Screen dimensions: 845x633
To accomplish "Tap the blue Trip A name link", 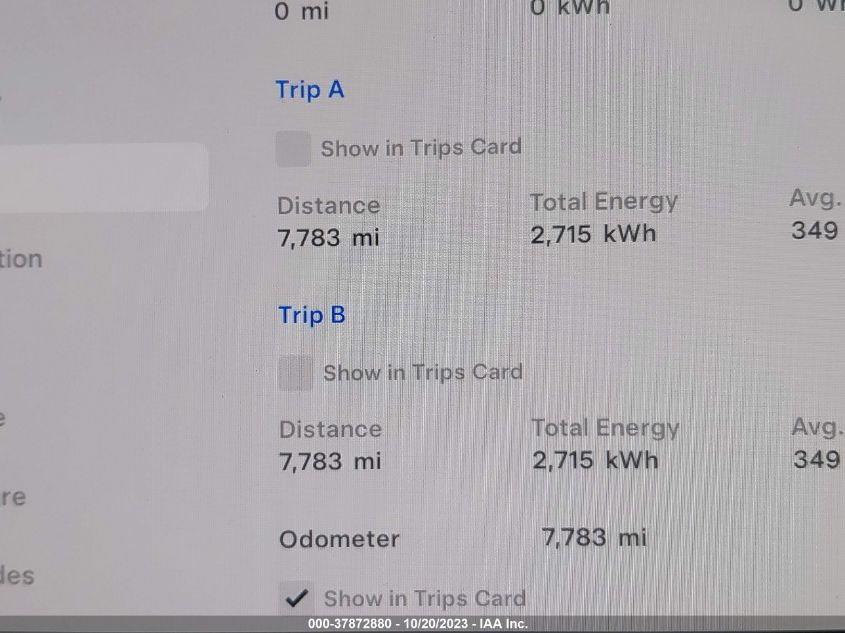I will (x=310, y=90).
